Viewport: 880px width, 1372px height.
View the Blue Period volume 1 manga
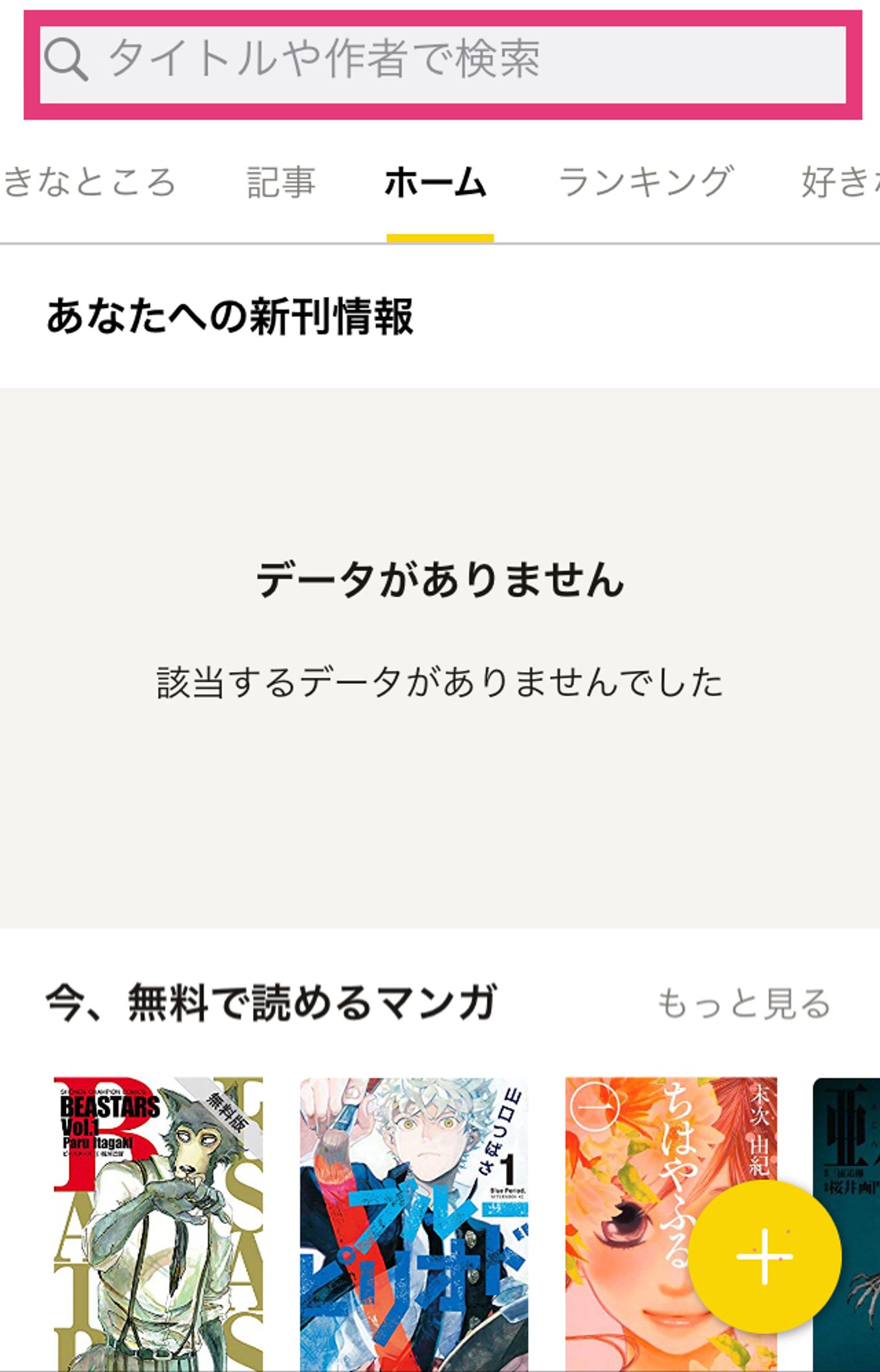(x=414, y=1223)
